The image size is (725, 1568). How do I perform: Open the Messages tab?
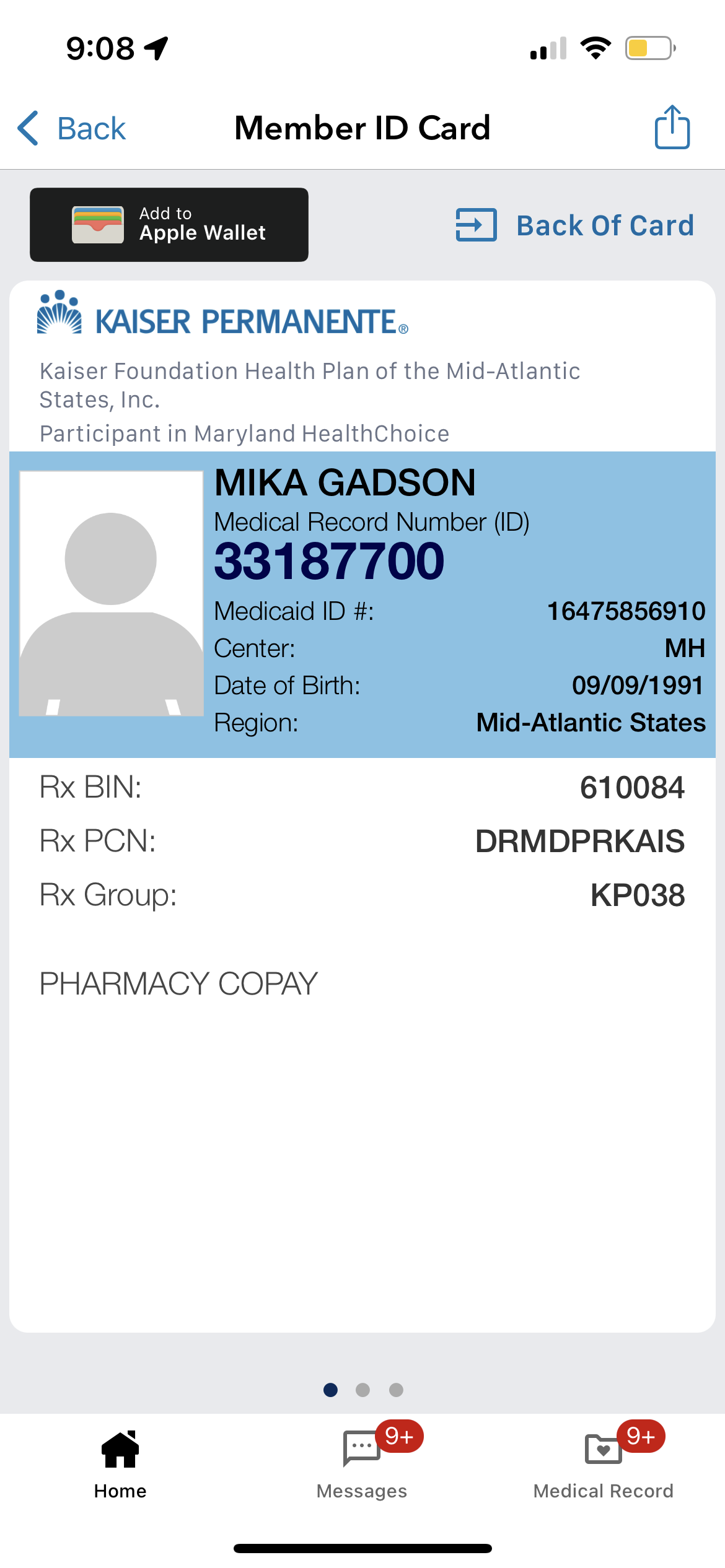point(362,1465)
